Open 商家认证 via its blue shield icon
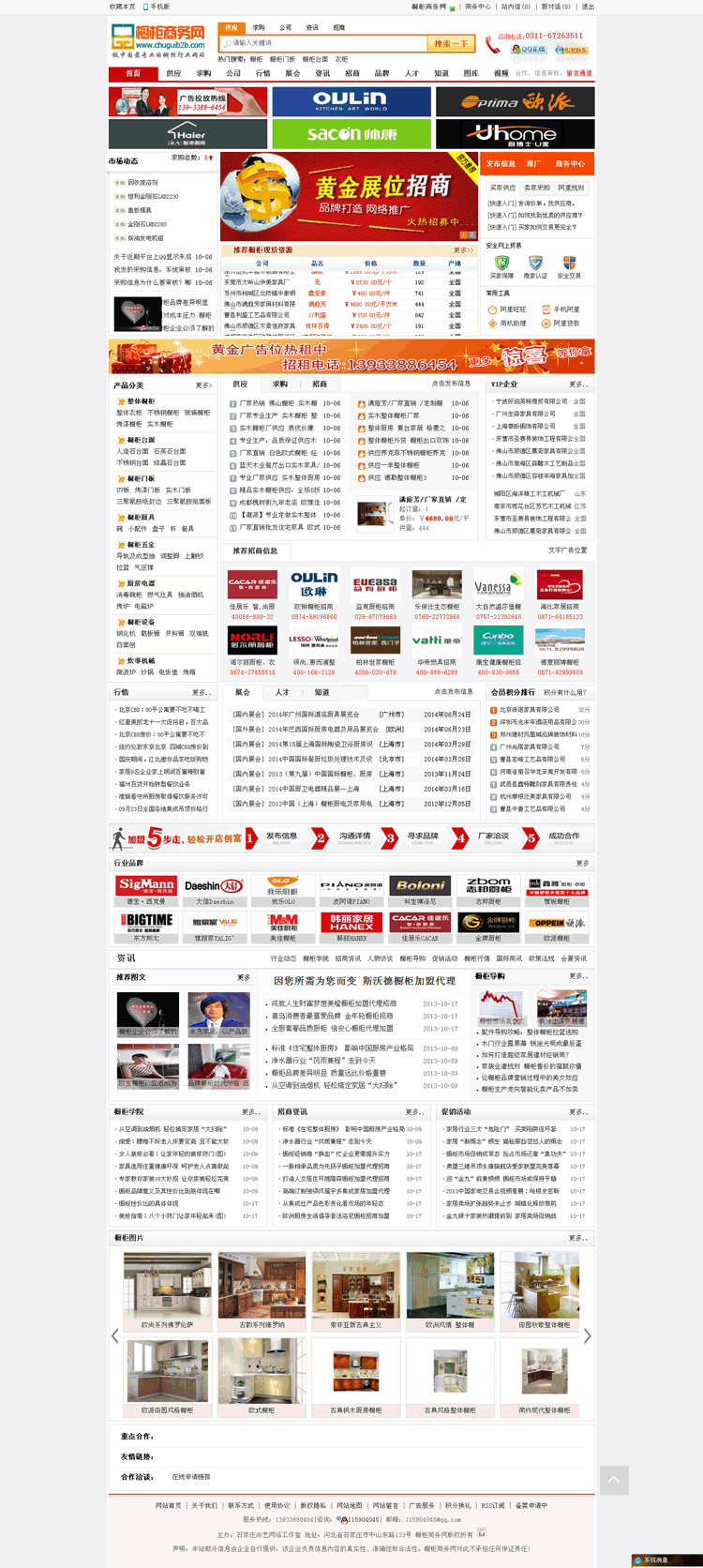 (x=534, y=261)
